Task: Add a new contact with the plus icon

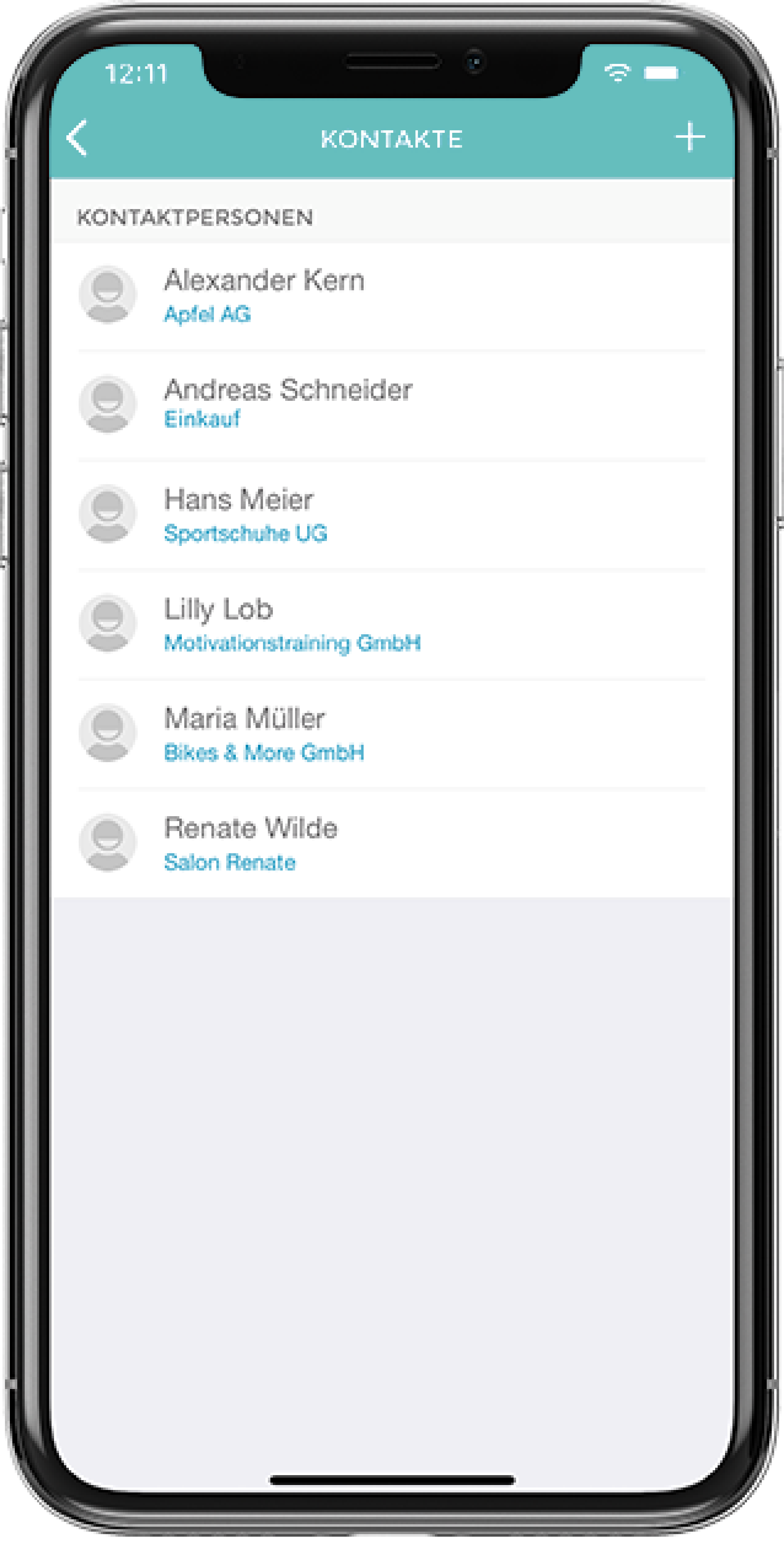Action: [689, 137]
